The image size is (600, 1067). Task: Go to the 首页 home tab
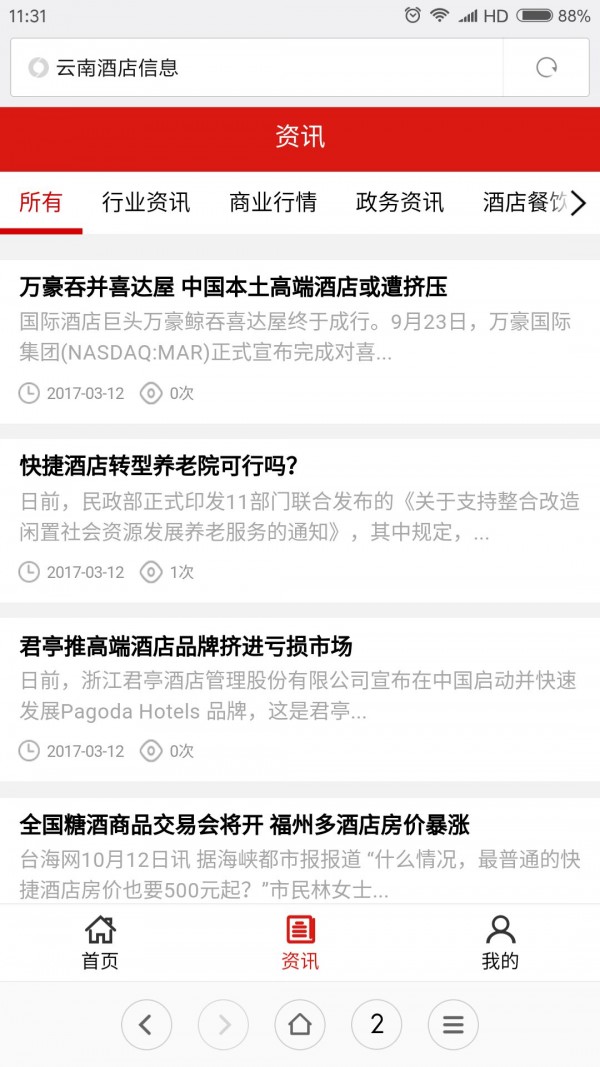point(100,942)
